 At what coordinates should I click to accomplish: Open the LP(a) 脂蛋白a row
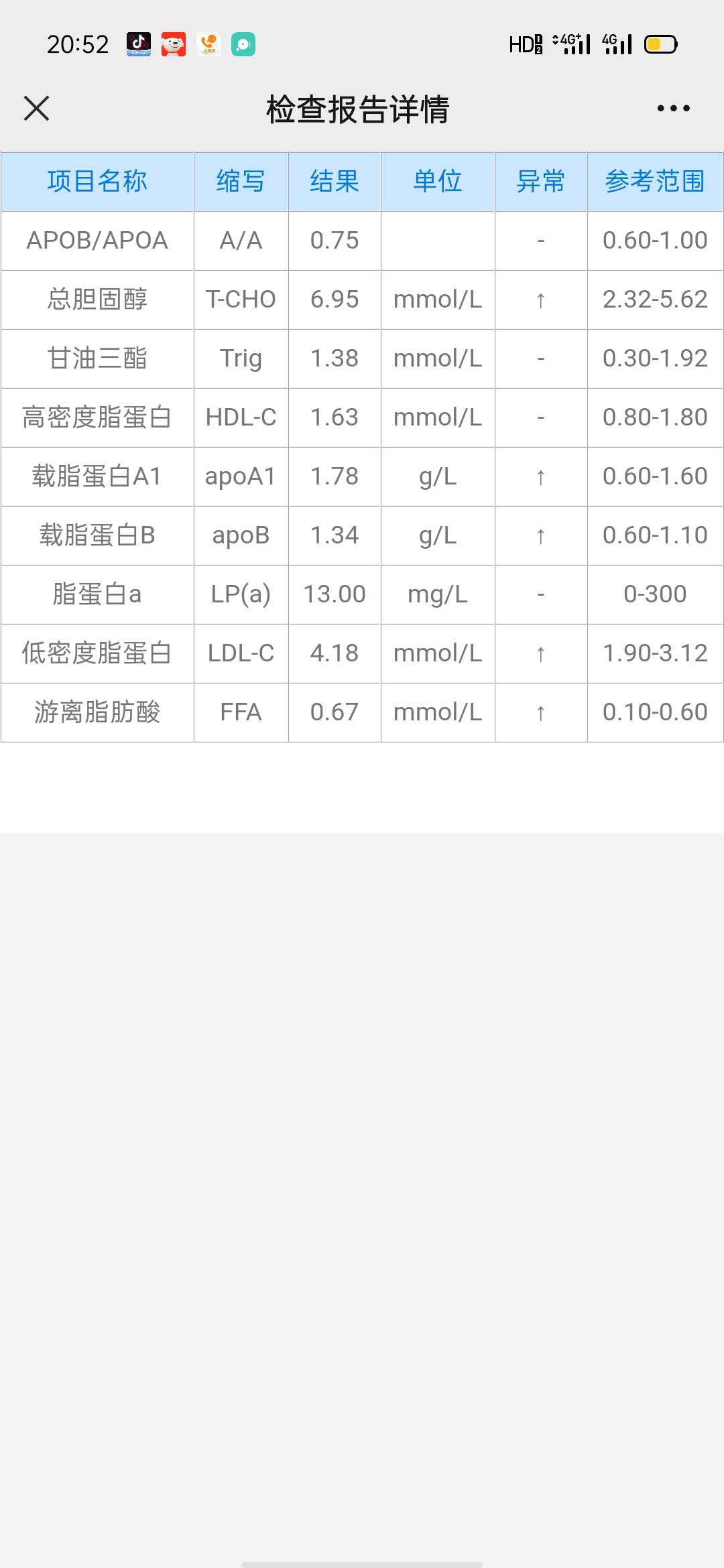point(97,594)
